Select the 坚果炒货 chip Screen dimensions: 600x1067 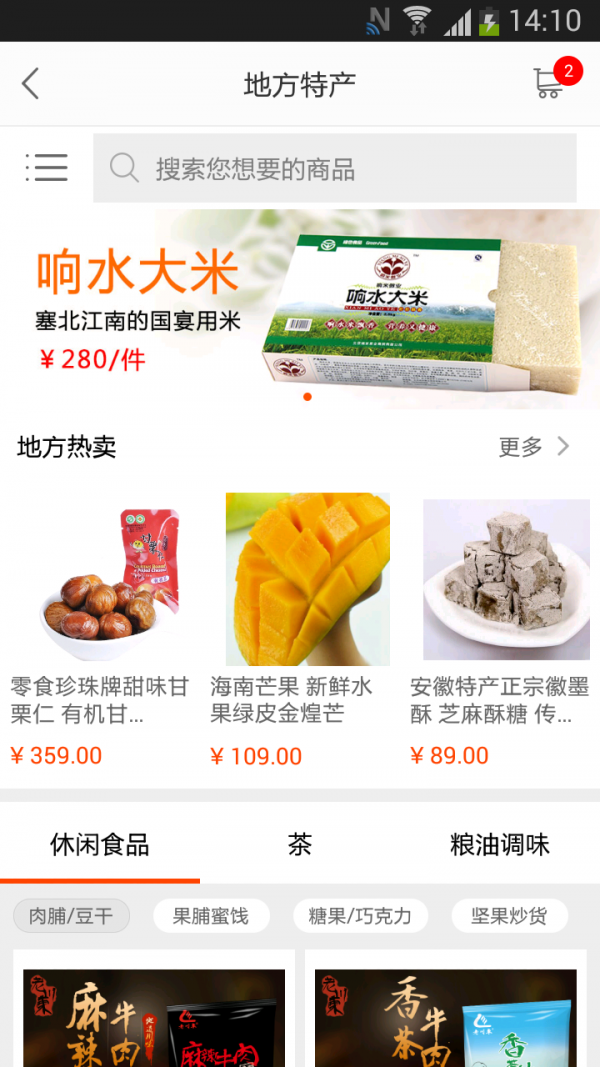click(509, 916)
